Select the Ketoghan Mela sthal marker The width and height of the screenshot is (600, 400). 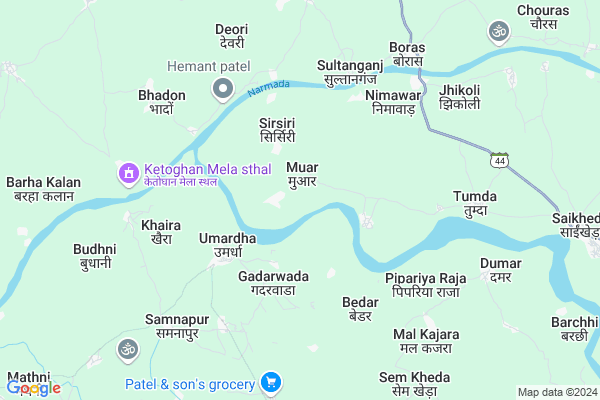click(x=128, y=174)
